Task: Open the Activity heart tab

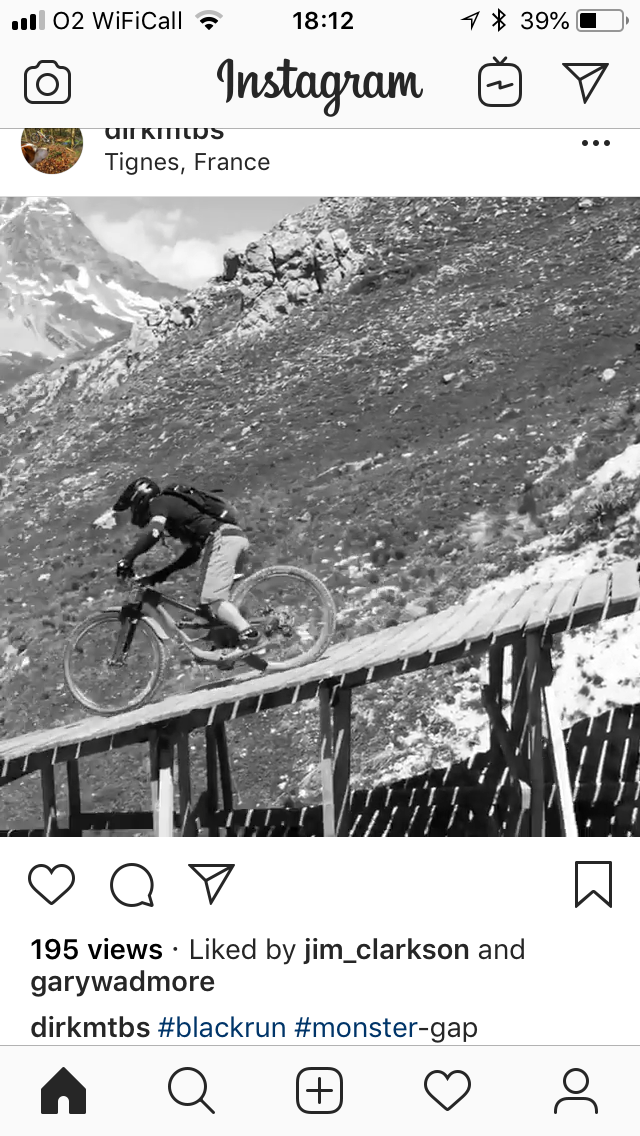Action: coord(447,1091)
